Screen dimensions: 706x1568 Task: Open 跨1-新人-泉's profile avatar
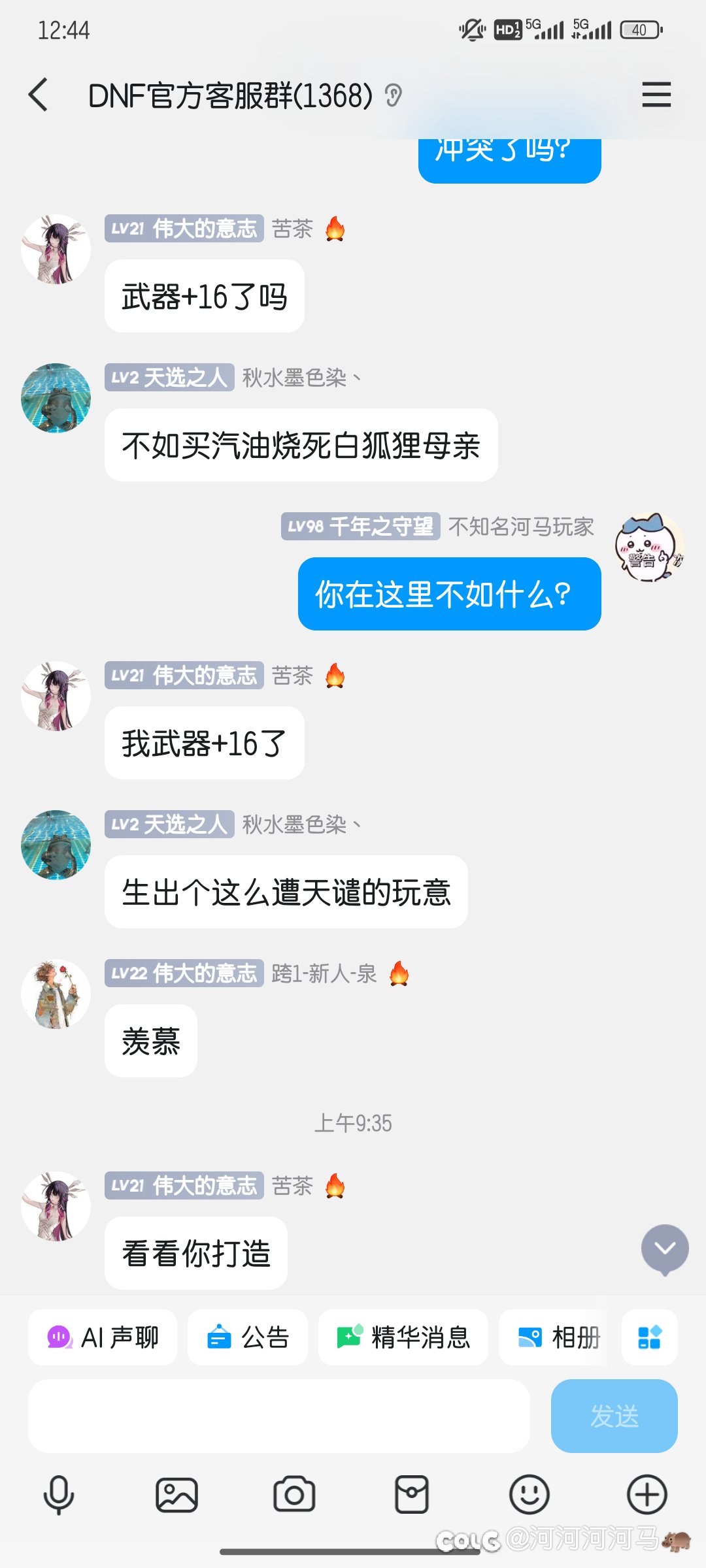[x=56, y=994]
